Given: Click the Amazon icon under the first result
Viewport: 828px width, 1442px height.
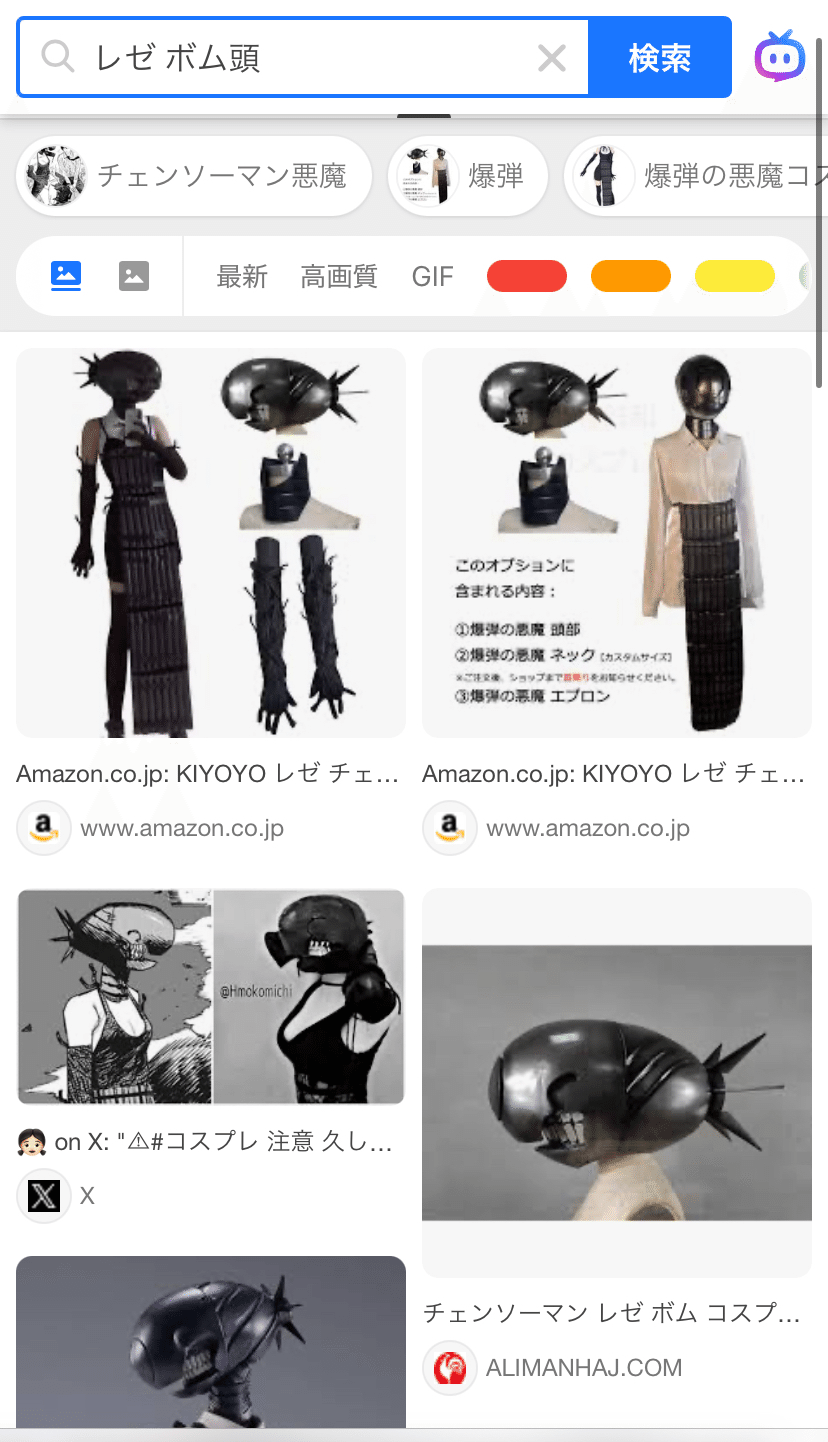Looking at the screenshot, I should click(x=44, y=828).
